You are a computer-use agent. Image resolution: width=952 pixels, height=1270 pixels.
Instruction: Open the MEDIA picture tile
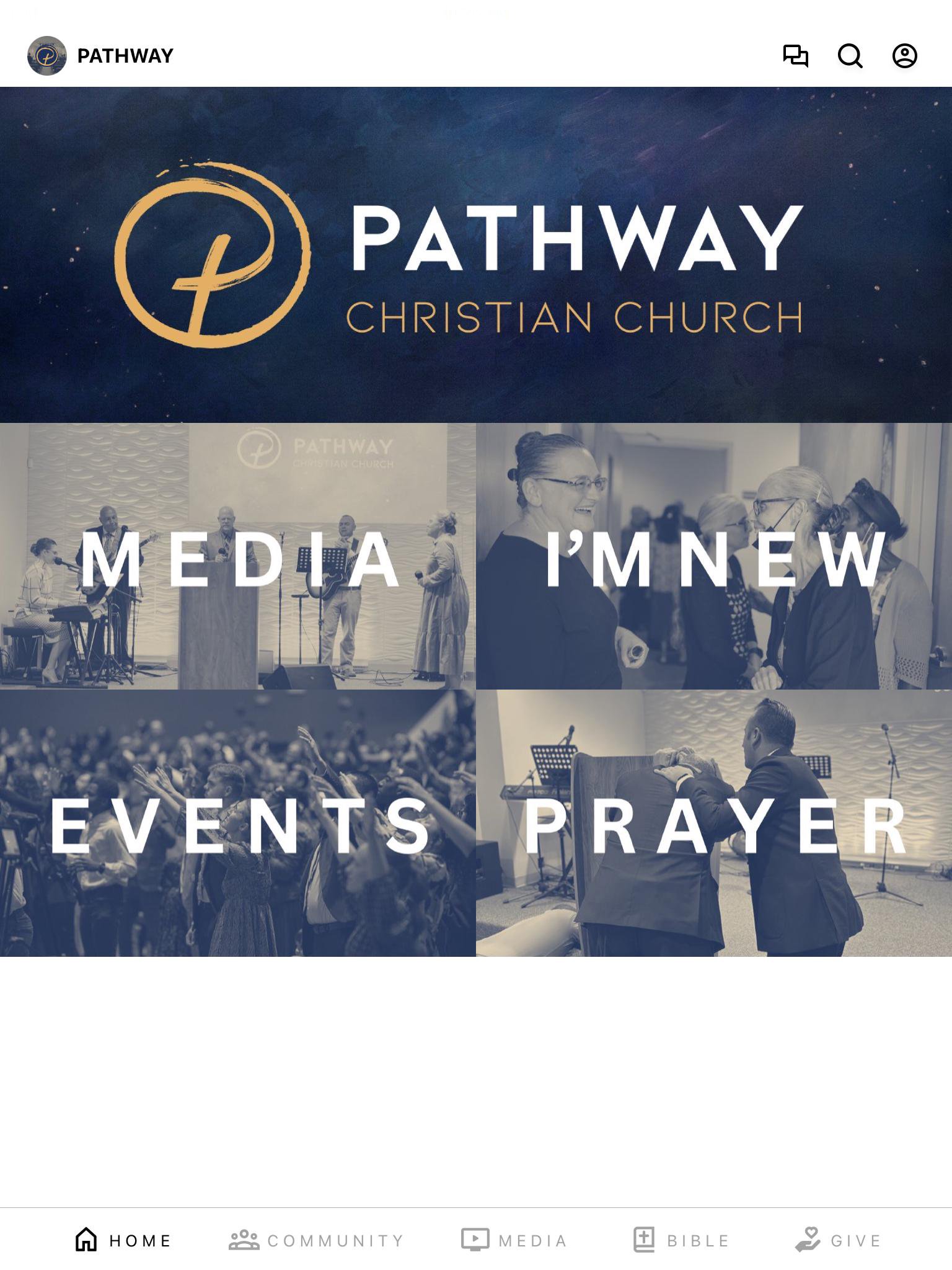[x=238, y=556]
